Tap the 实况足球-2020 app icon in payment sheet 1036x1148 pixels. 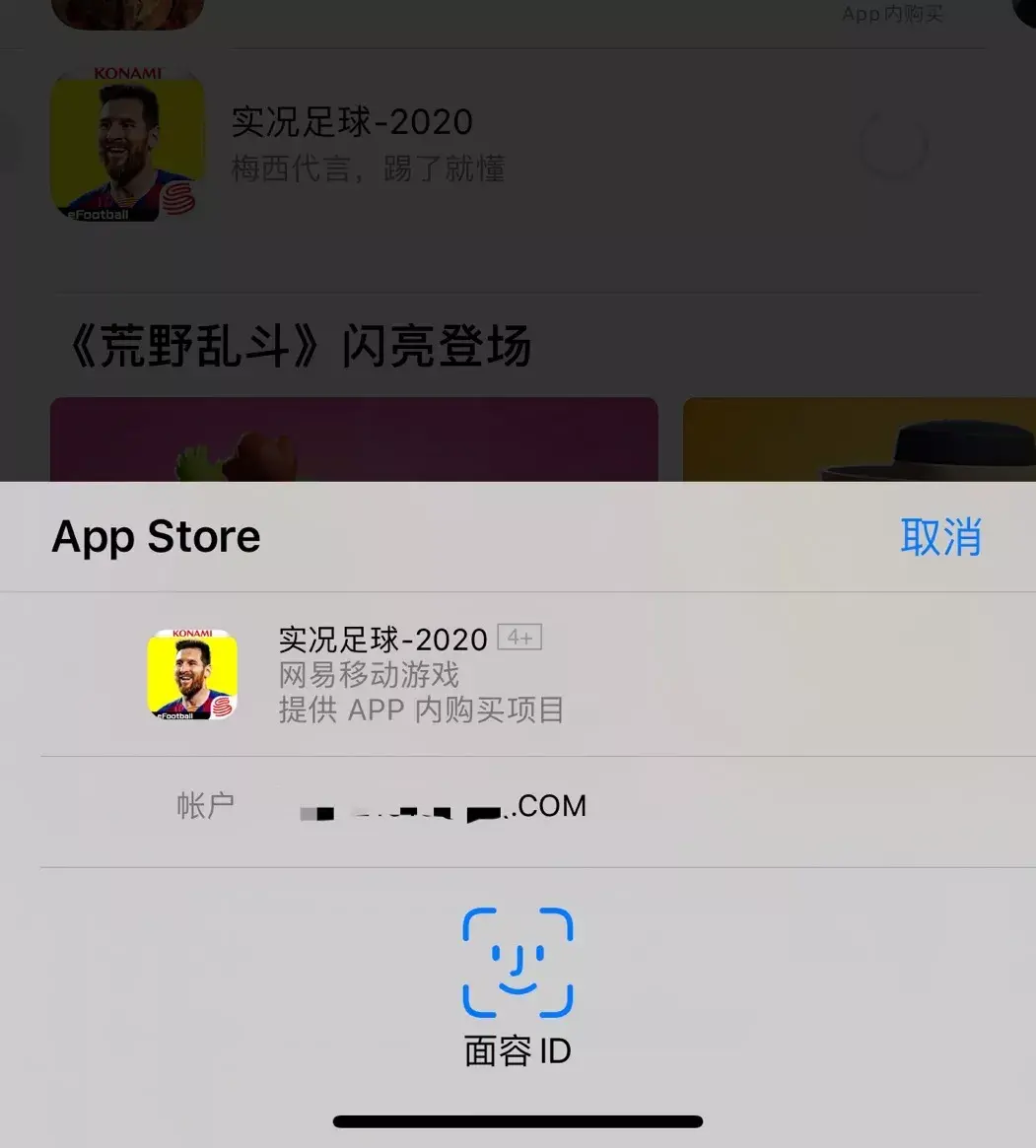(192, 674)
